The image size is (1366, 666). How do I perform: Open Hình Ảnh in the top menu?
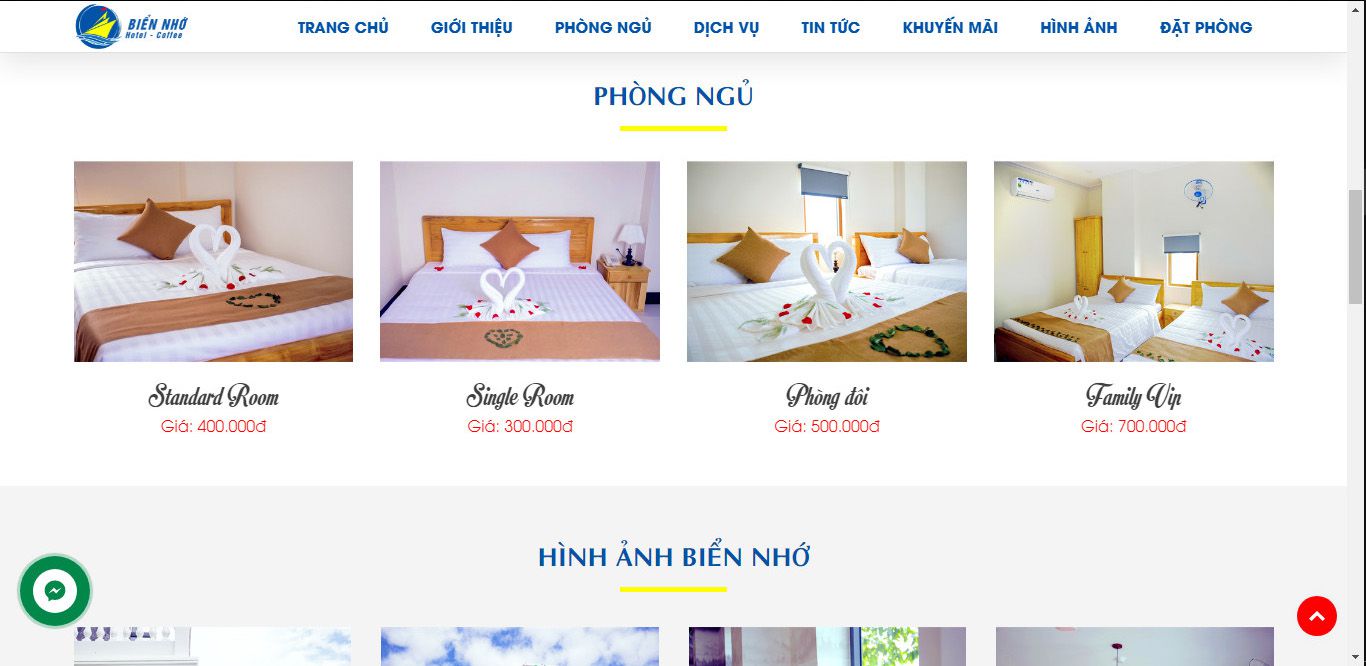tap(1079, 27)
